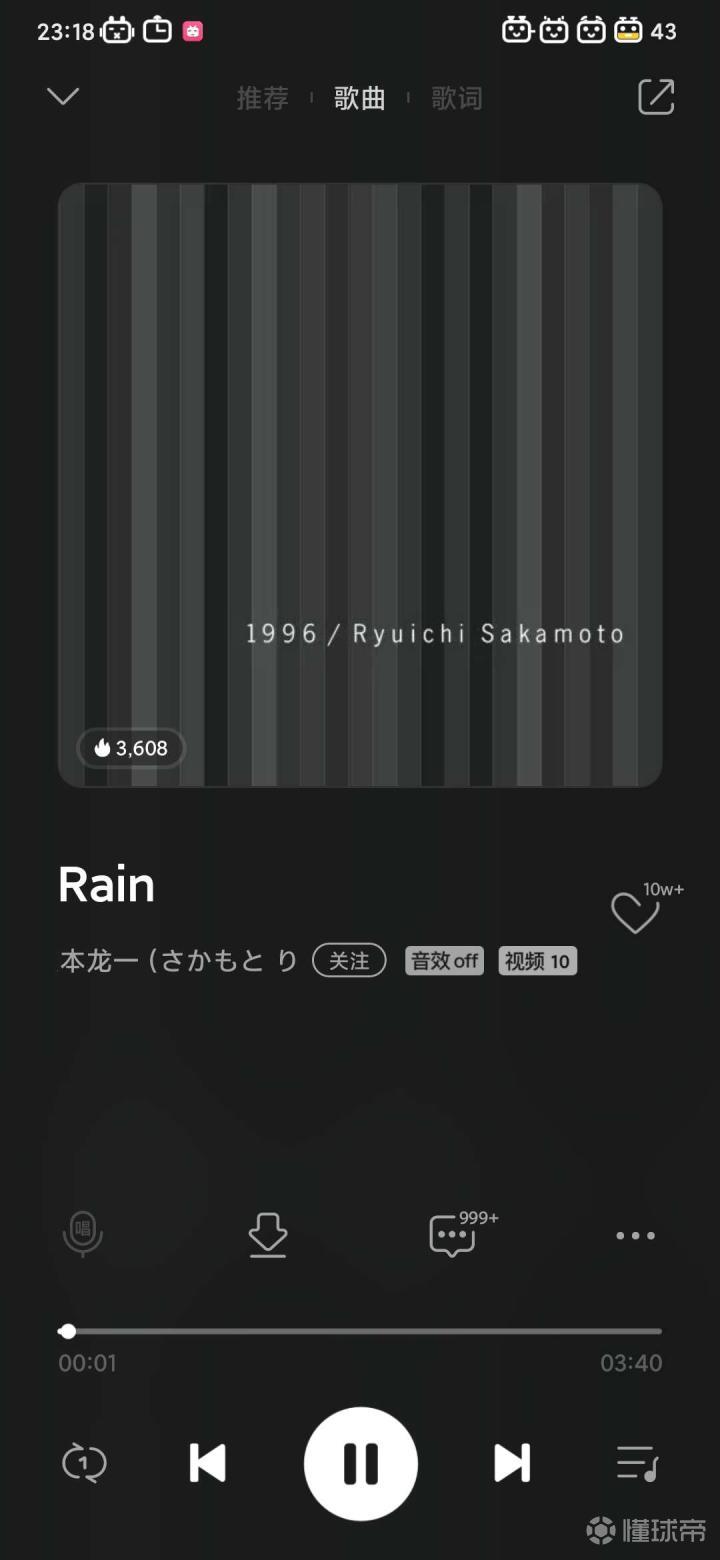Follow the artist with 关注 button
Screen dimensions: 720x1560
tap(349, 961)
